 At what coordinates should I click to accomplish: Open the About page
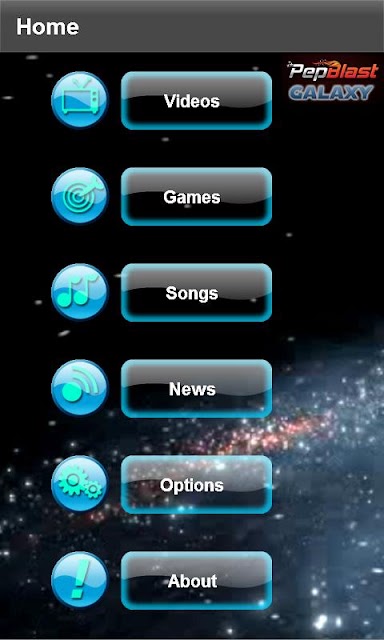[196, 580]
